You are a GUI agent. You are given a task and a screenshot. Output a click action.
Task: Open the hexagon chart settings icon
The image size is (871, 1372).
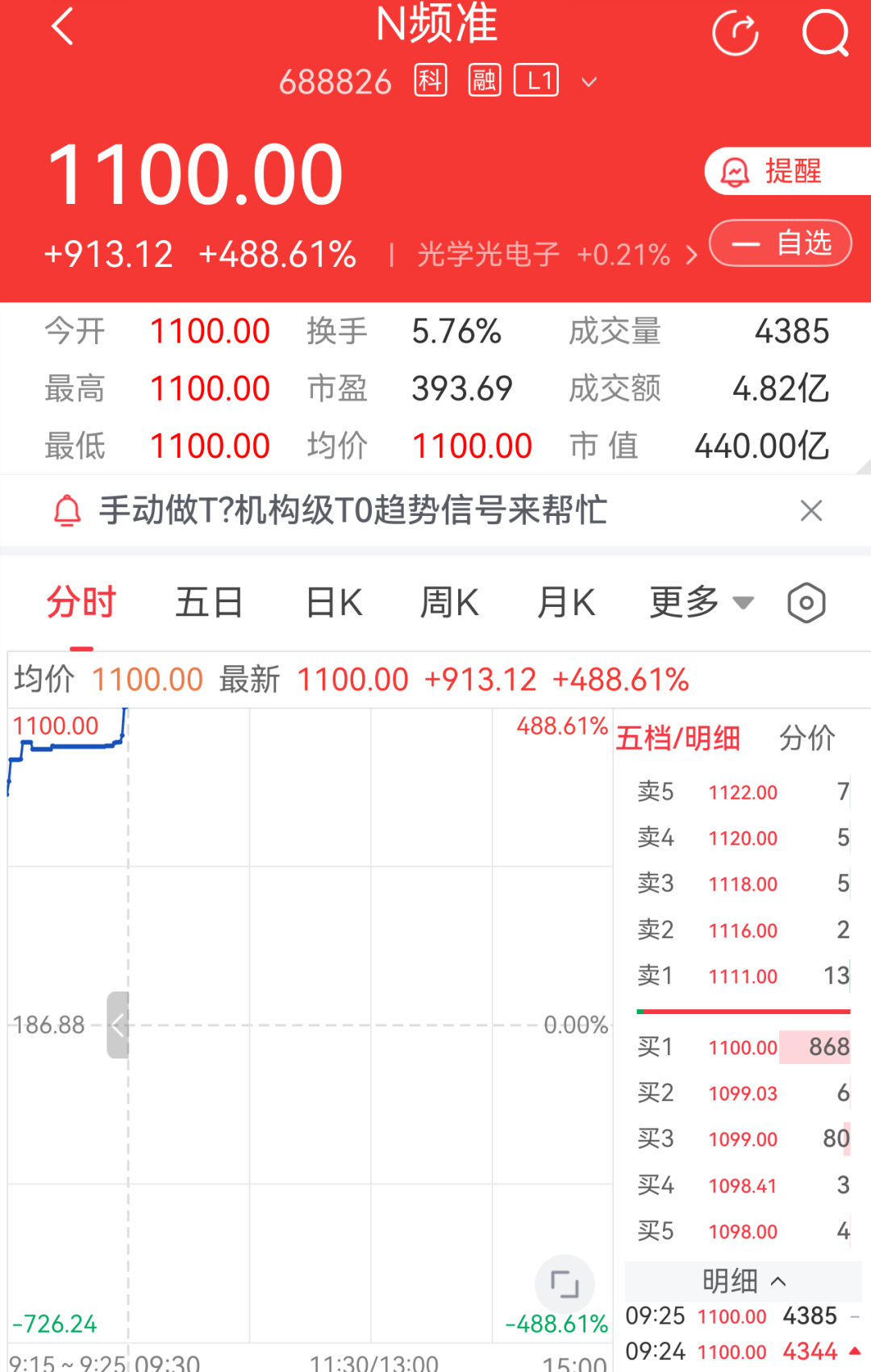click(x=806, y=603)
